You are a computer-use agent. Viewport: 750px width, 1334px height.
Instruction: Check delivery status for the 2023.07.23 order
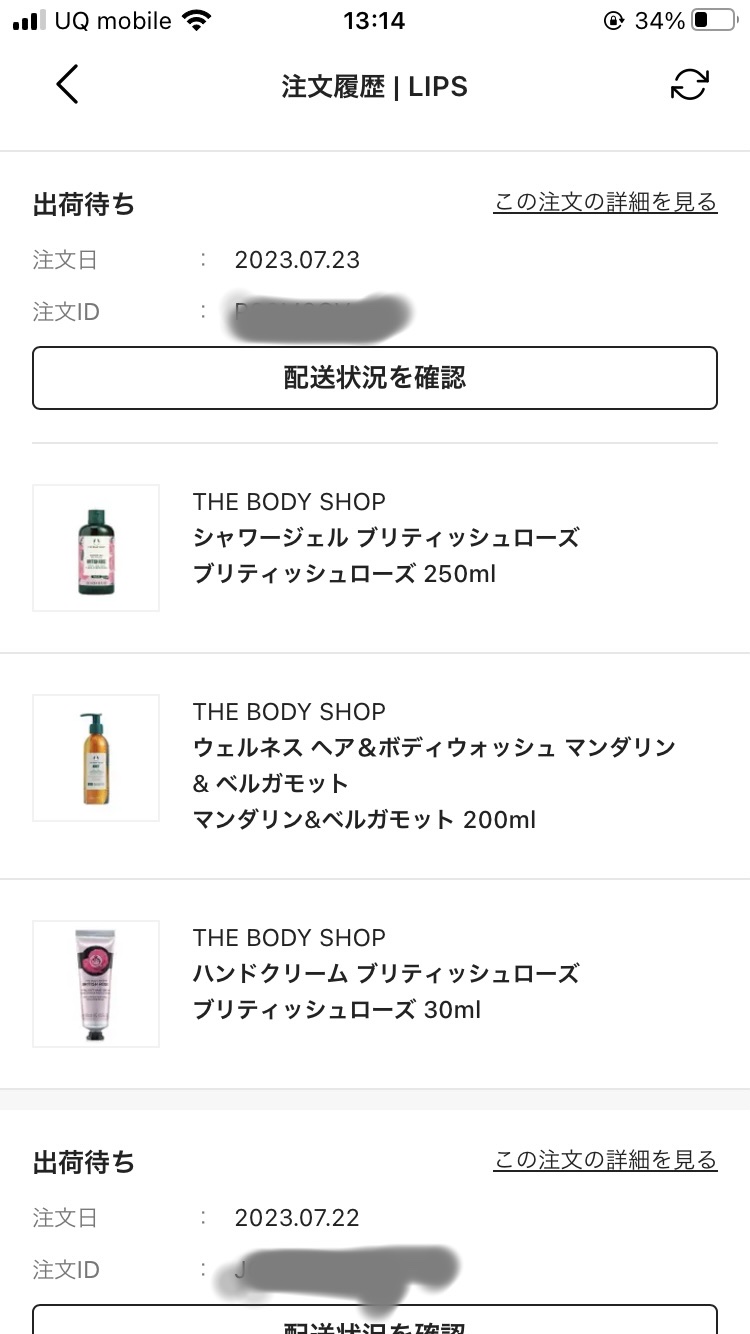click(375, 378)
